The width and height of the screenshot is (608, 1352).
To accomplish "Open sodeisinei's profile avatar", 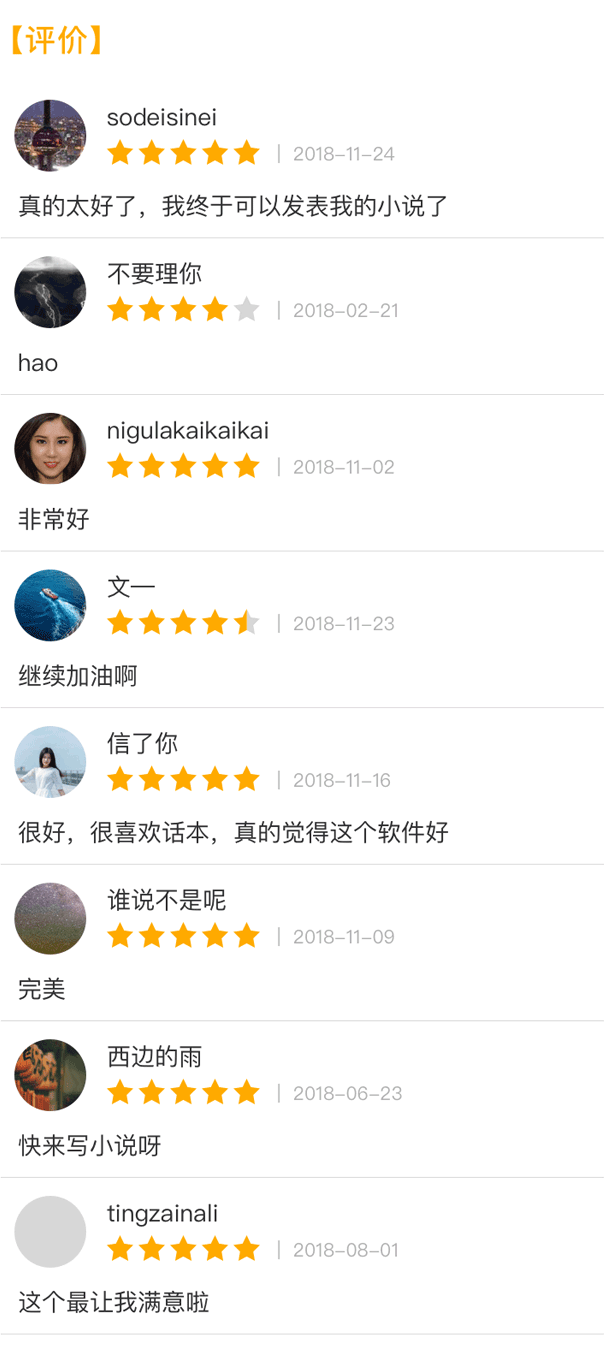I will pos(50,135).
